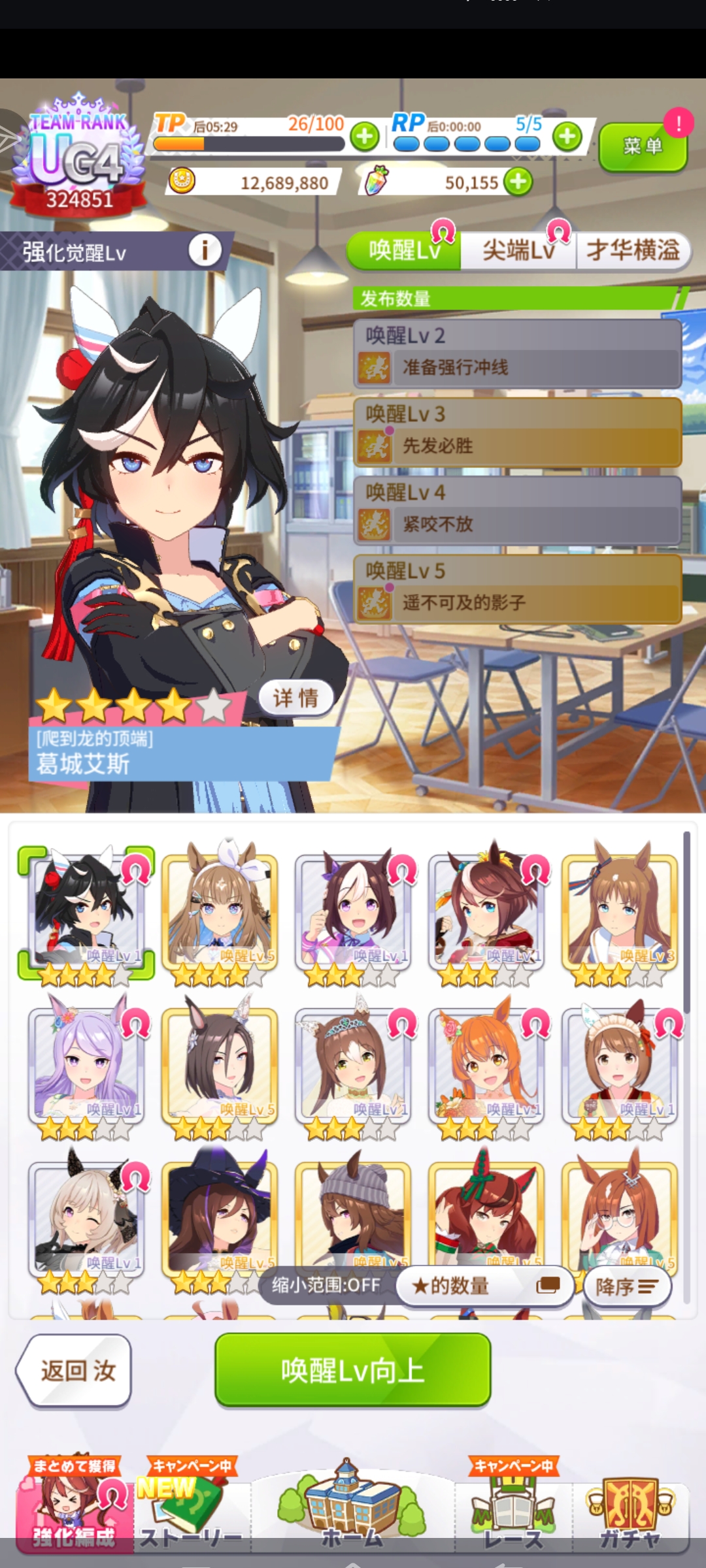The width and height of the screenshot is (706, 1568).
Task: Select the purple-haired character card
Action: [x=86, y=1065]
